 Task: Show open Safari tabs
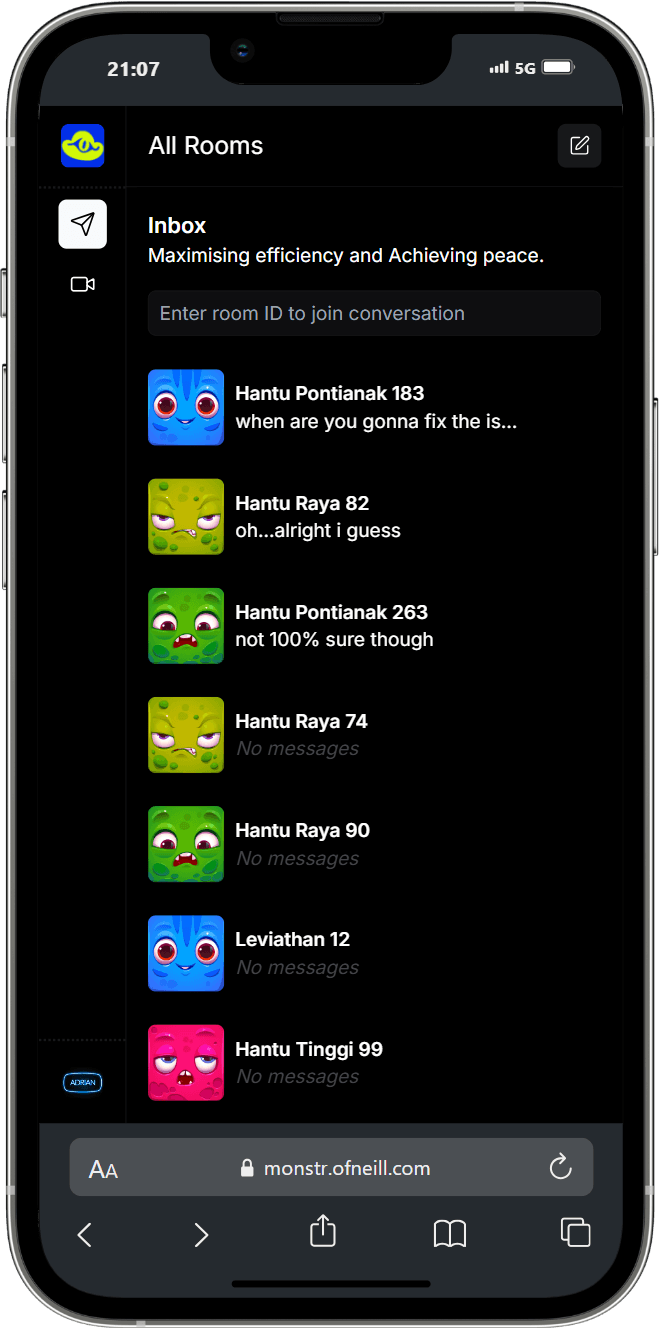click(575, 1232)
